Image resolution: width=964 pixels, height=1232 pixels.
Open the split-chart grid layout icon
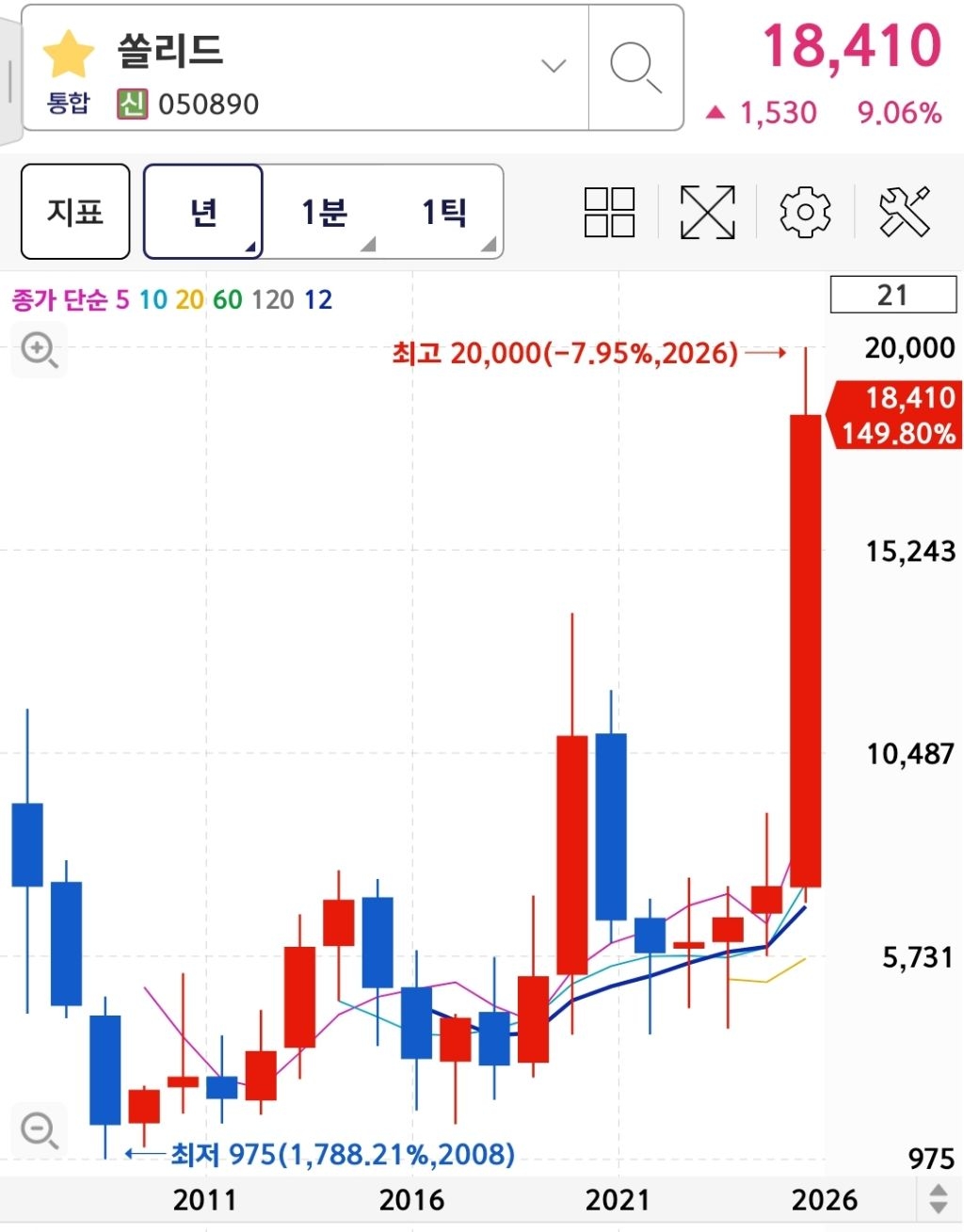click(610, 212)
